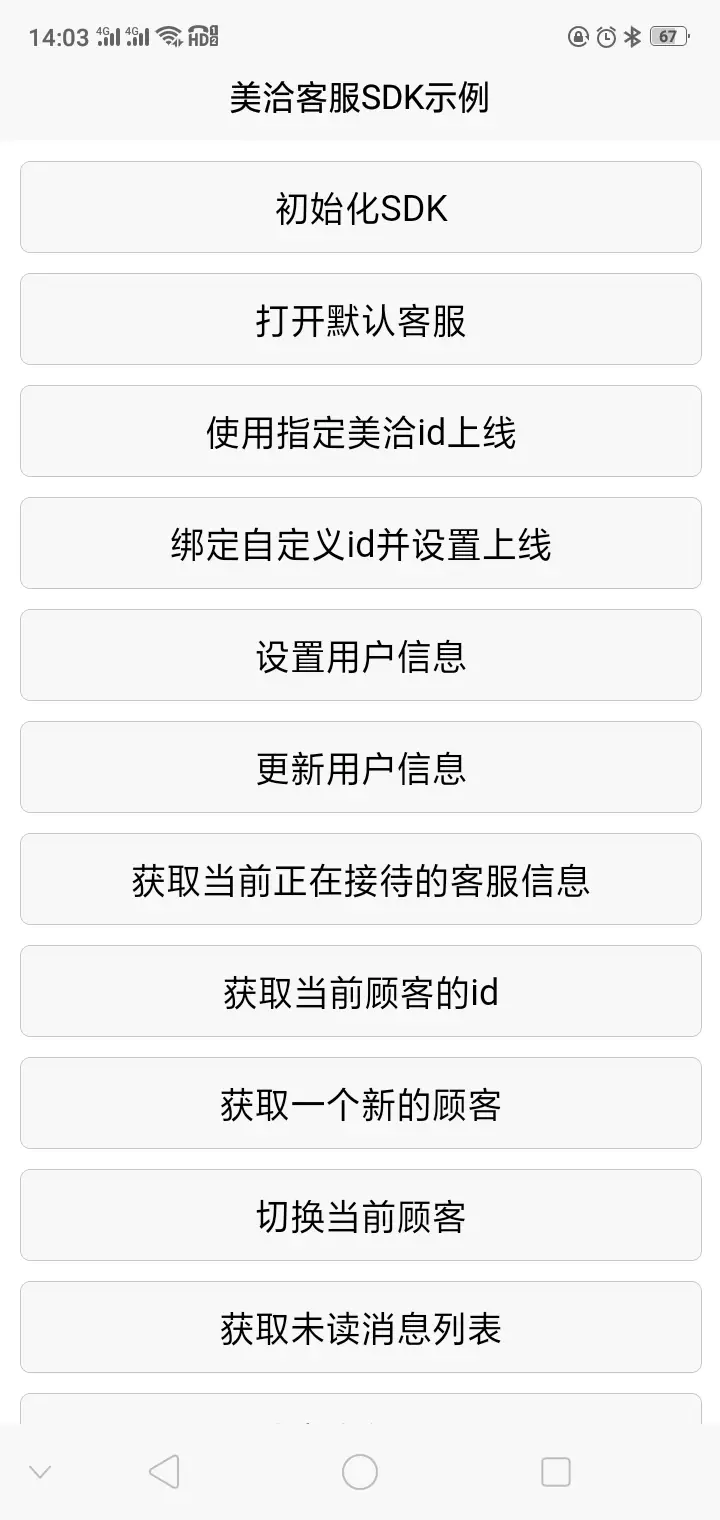Image resolution: width=720 pixels, height=1520 pixels.
Task: Open recent apps with the square button
Action: click(555, 1471)
